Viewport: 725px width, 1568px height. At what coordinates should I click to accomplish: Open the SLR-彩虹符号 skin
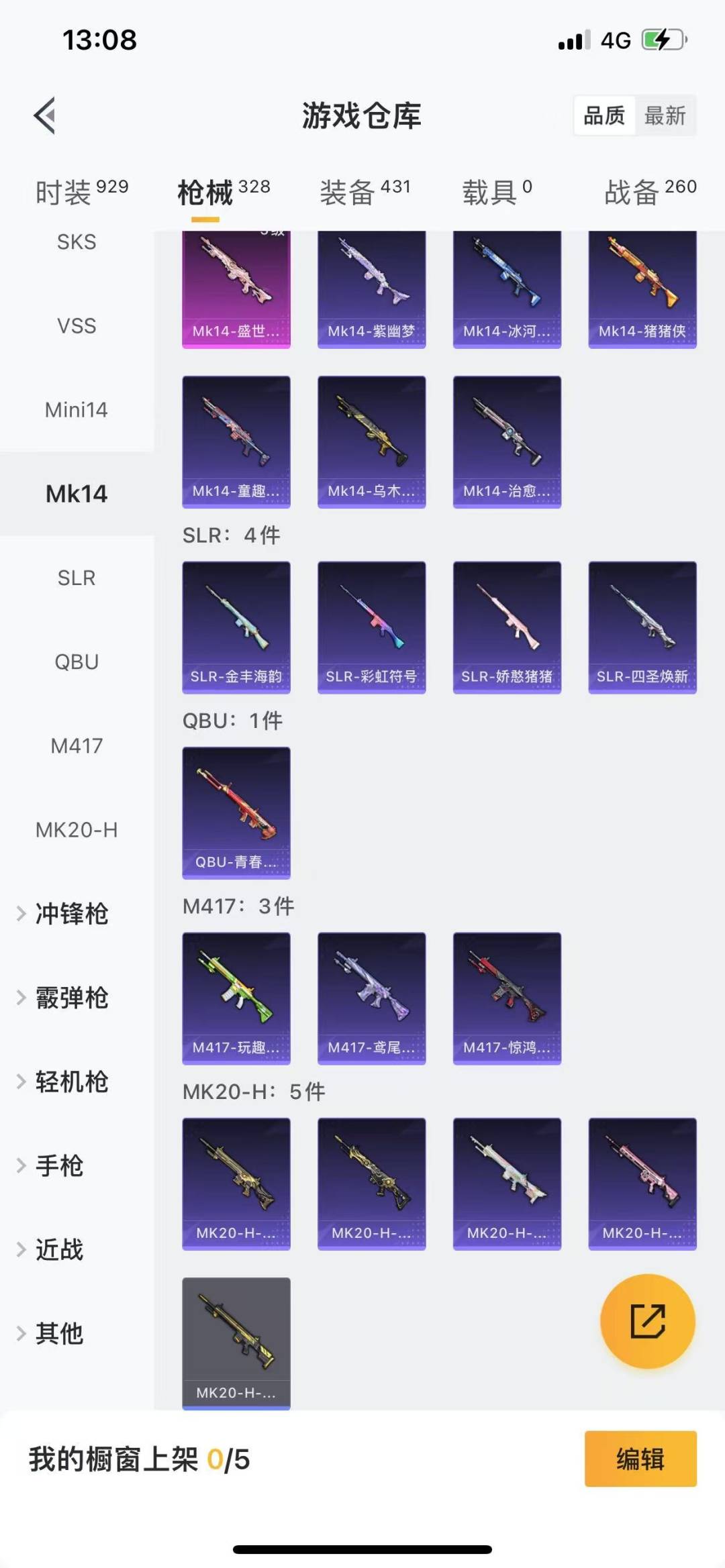(371, 627)
